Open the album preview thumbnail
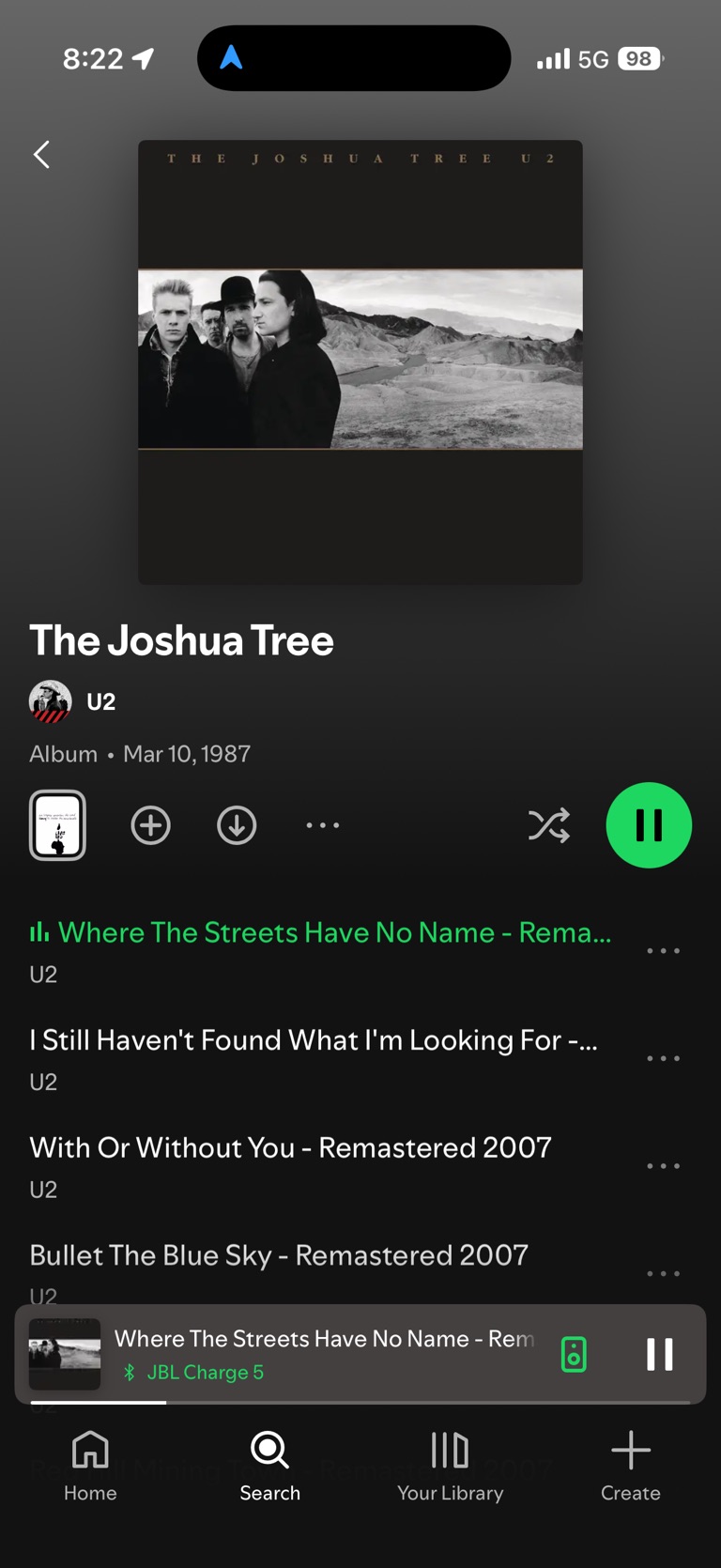The image size is (721, 1568). click(x=57, y=825)
